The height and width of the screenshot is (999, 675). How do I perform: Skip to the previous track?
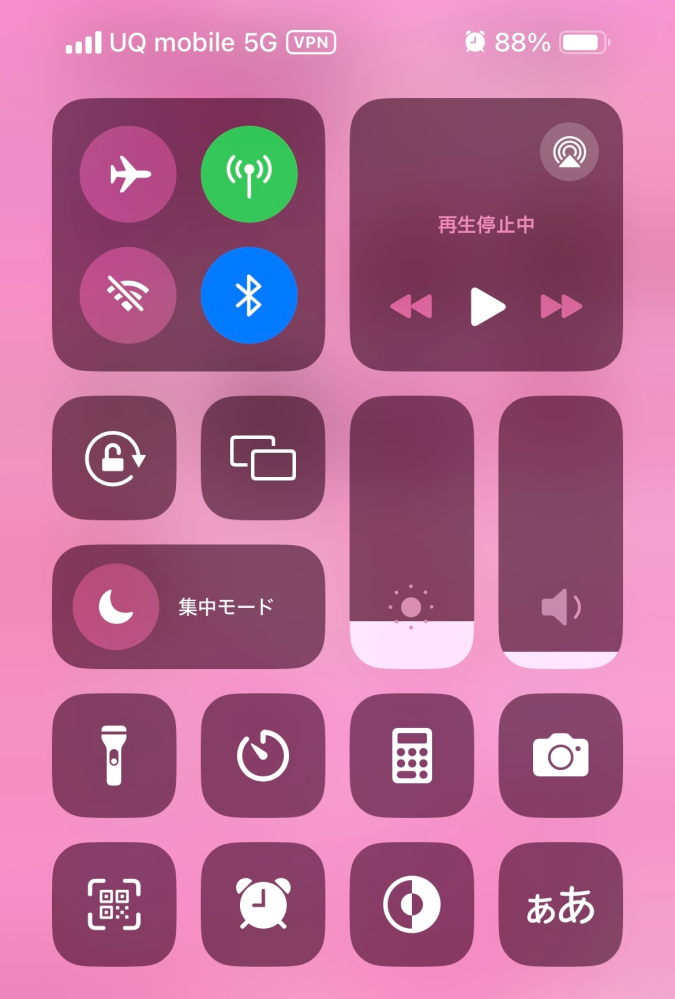(411, 306)
